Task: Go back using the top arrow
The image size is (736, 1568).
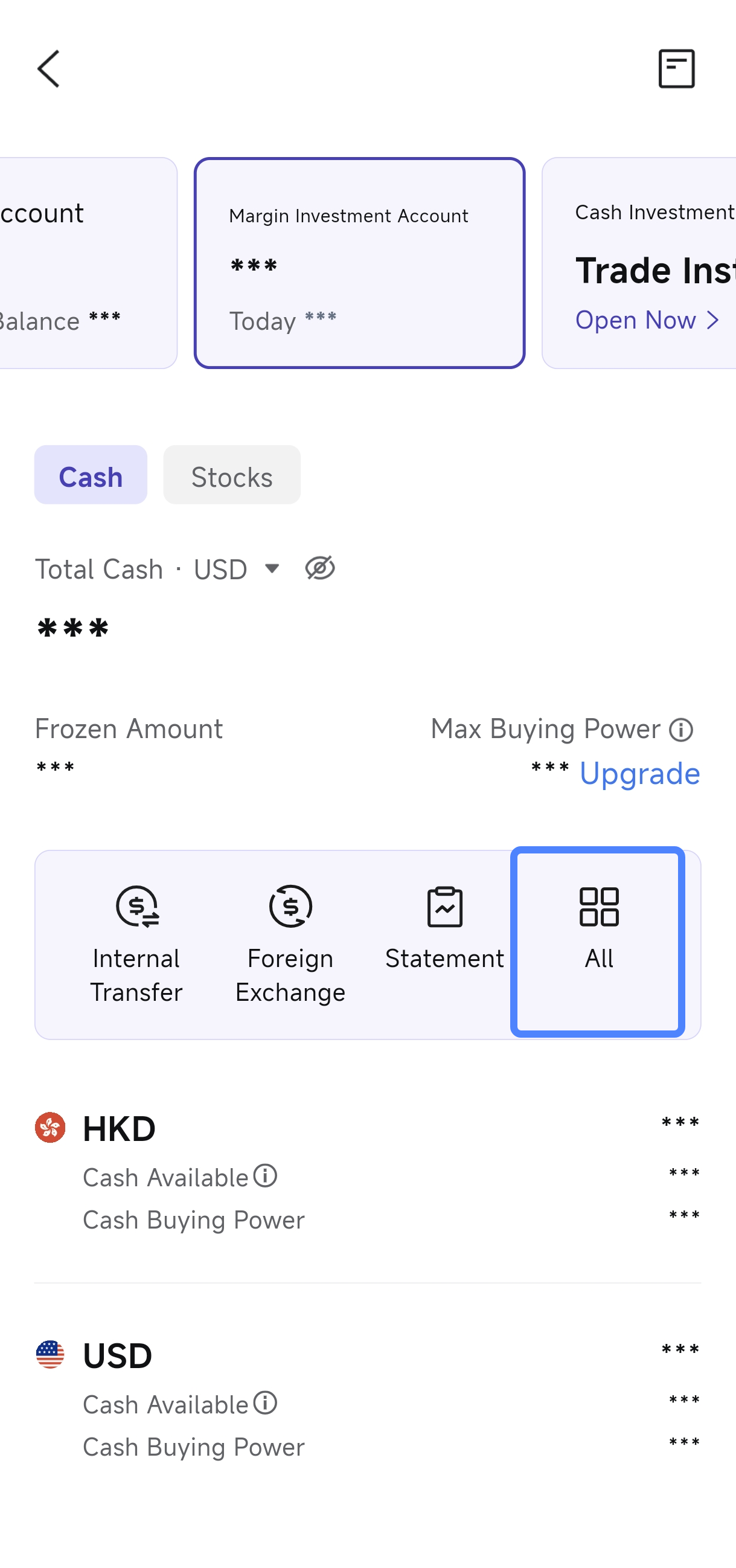Action: pyautogui.click(x=49, y=69)
